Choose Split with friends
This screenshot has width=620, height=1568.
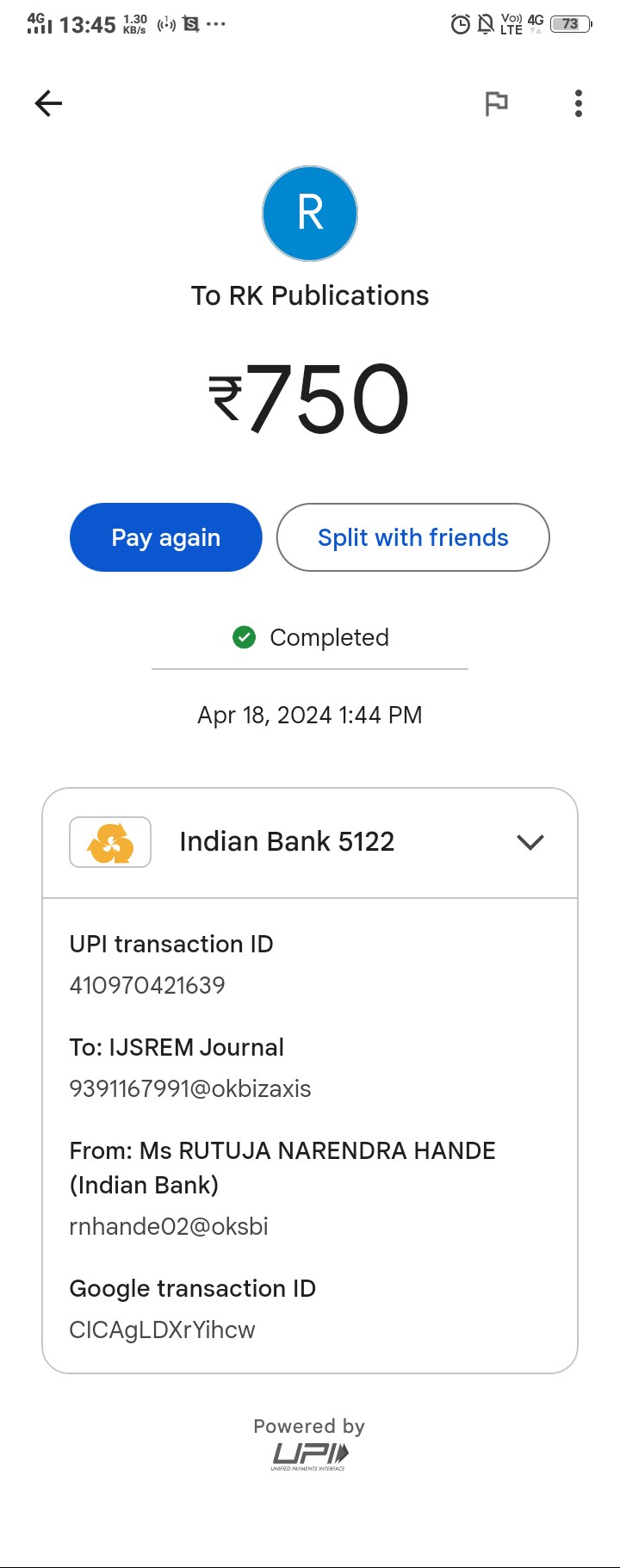[x=412, y=537]
